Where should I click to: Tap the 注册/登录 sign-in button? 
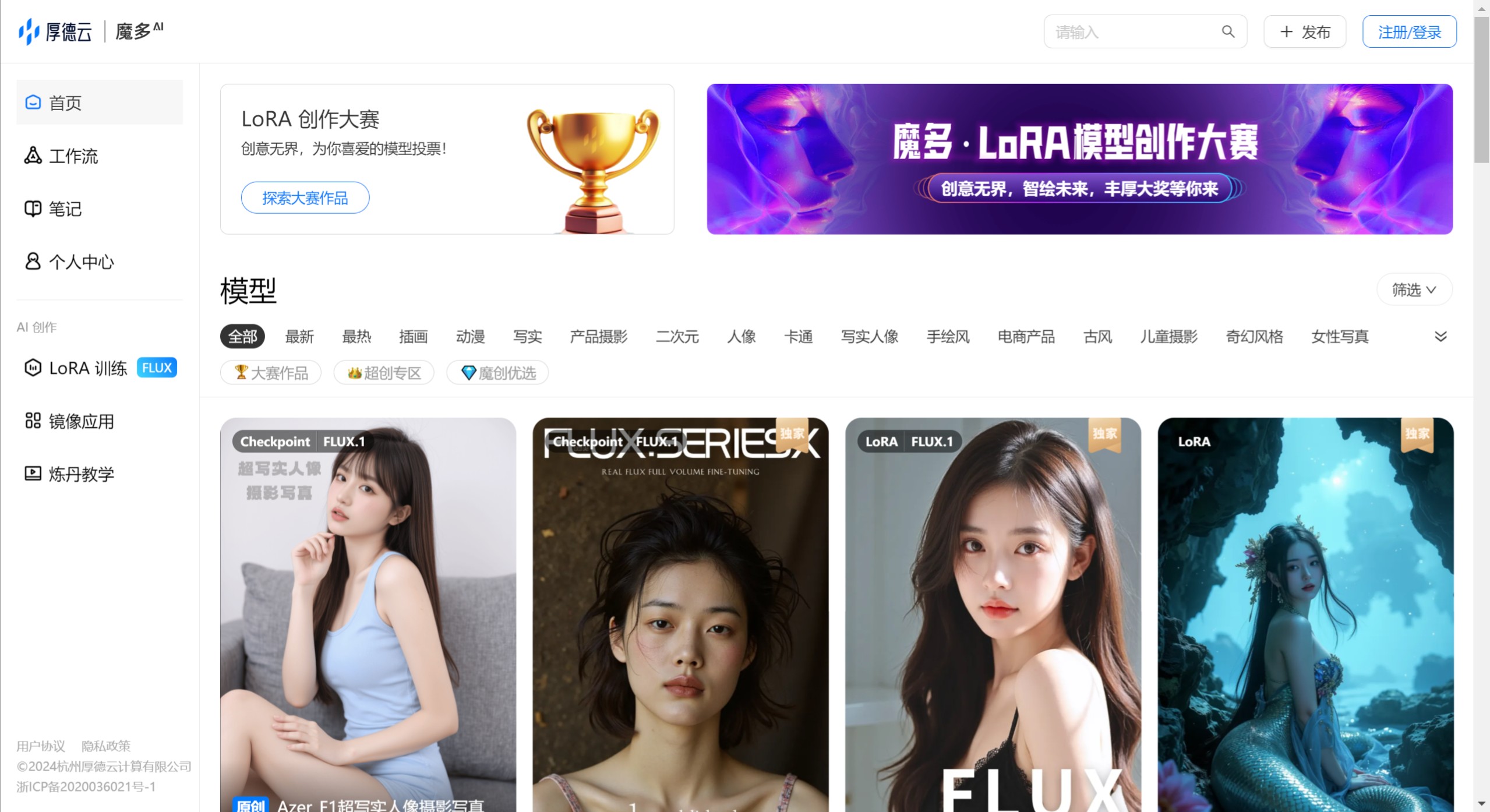pyautogui.click(x=1409, y=32)
